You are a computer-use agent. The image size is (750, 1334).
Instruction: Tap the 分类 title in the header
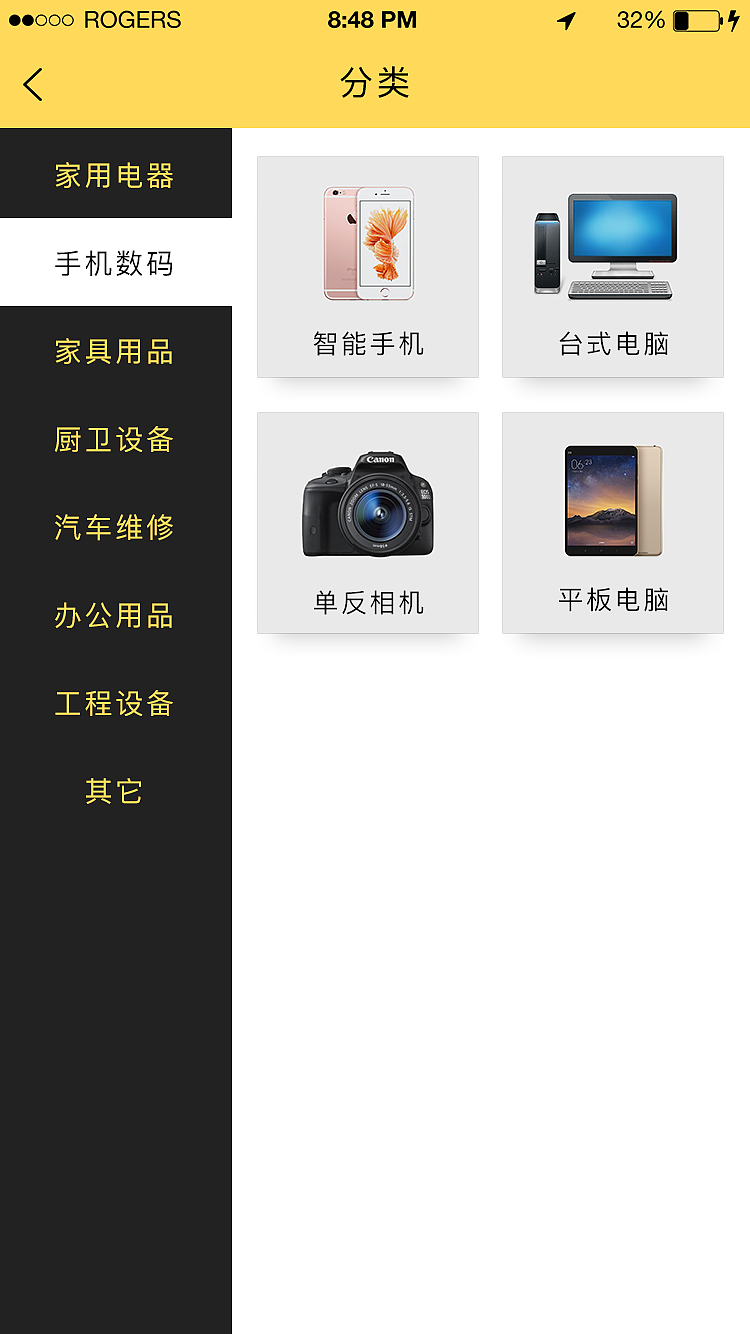coord(375,84)
